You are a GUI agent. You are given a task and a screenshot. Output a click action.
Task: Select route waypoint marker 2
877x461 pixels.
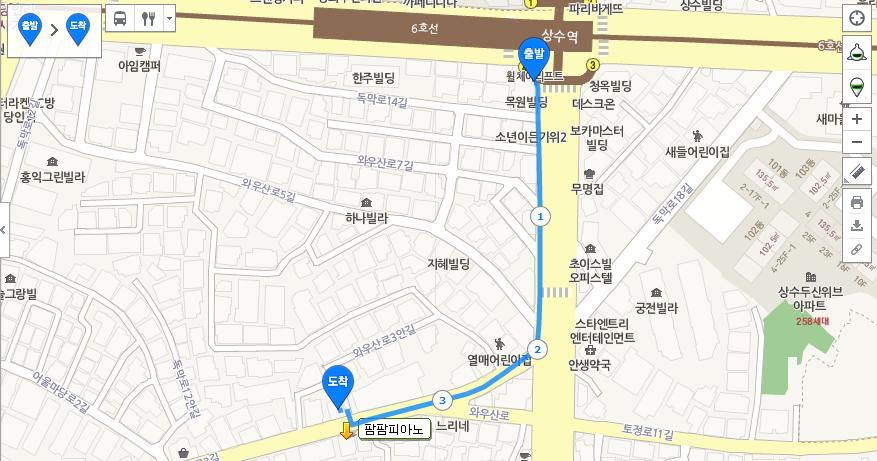point(538,349)
